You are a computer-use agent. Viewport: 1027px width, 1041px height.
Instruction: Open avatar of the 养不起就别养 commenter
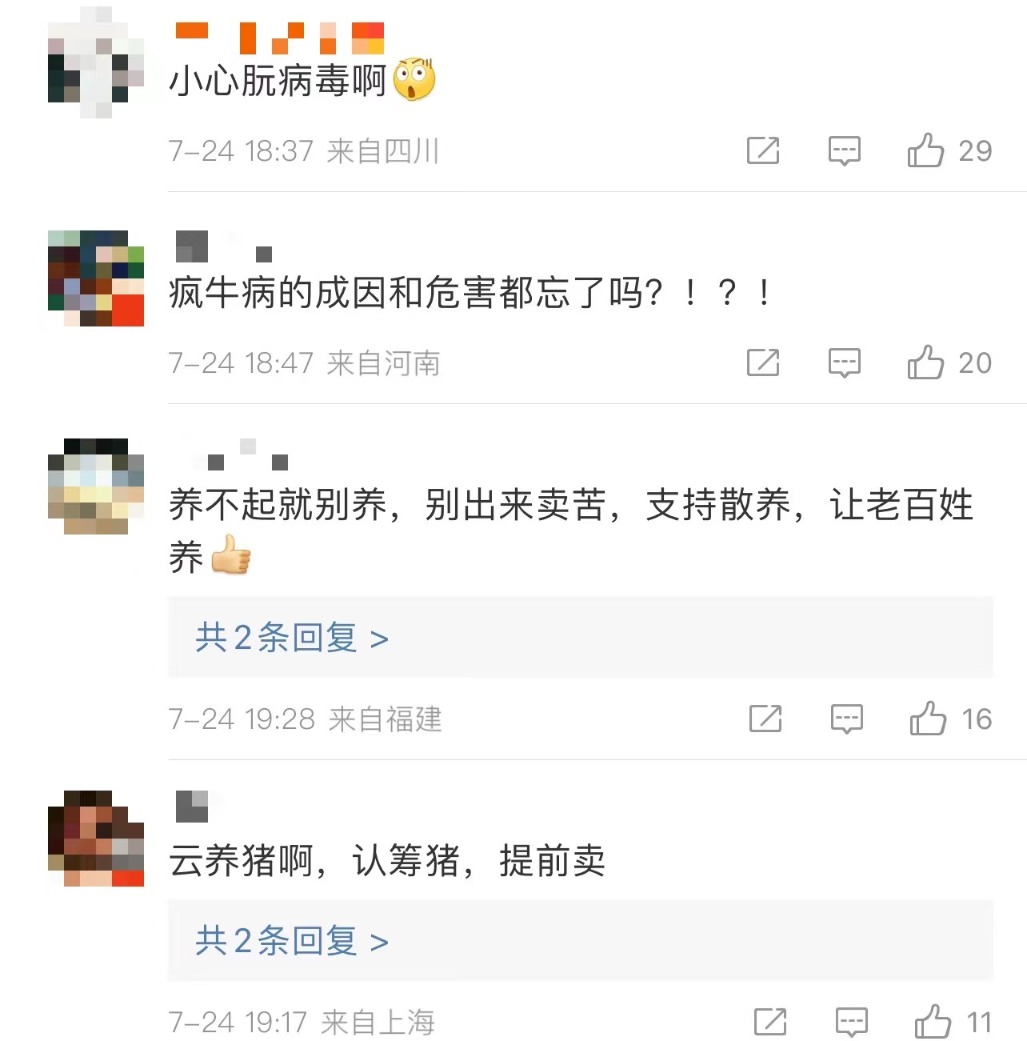pyautogui.click(x=95, y=486)
